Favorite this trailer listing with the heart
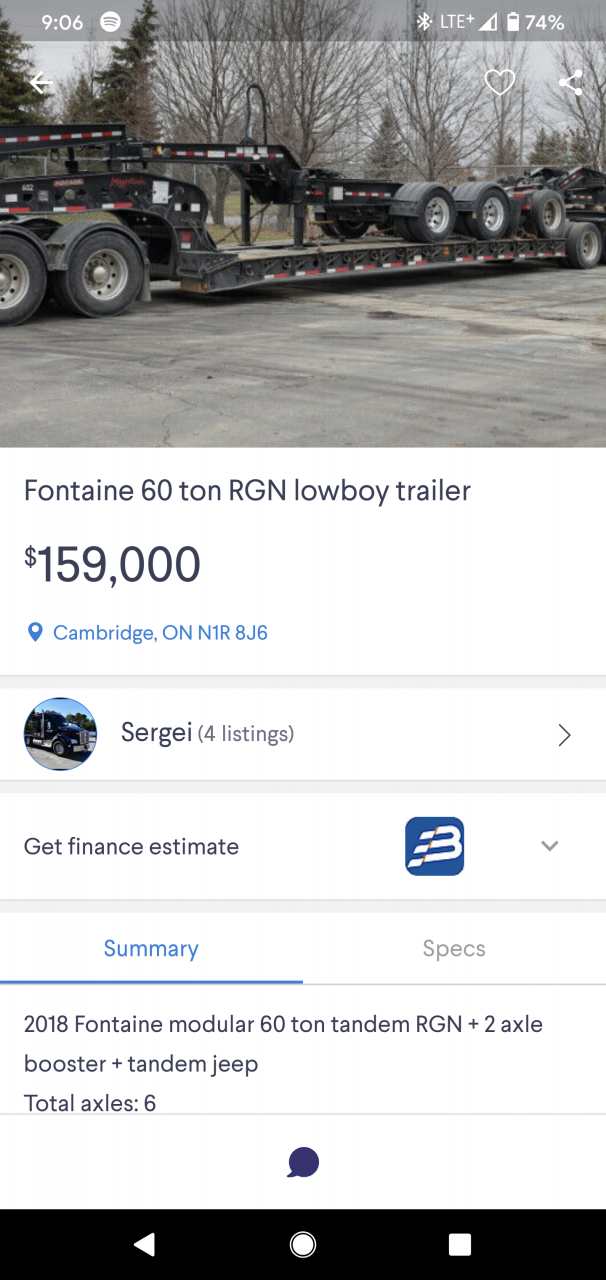606x1280 pixels. tap(500, 83)
